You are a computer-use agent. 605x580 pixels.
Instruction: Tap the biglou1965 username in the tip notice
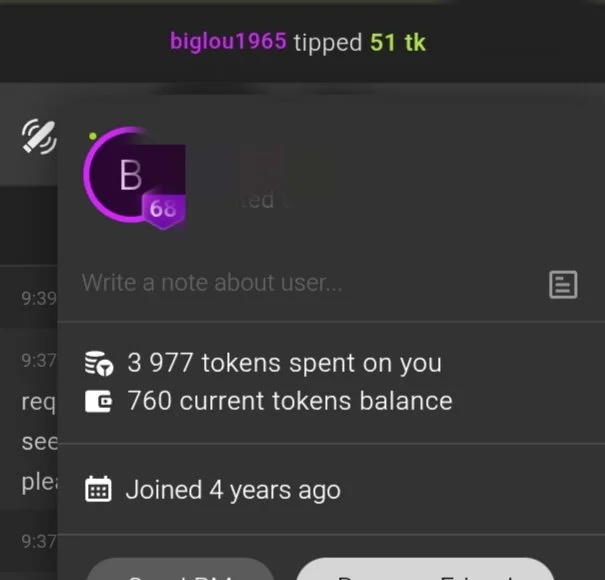pyautogui.click(x=228, y=42)
